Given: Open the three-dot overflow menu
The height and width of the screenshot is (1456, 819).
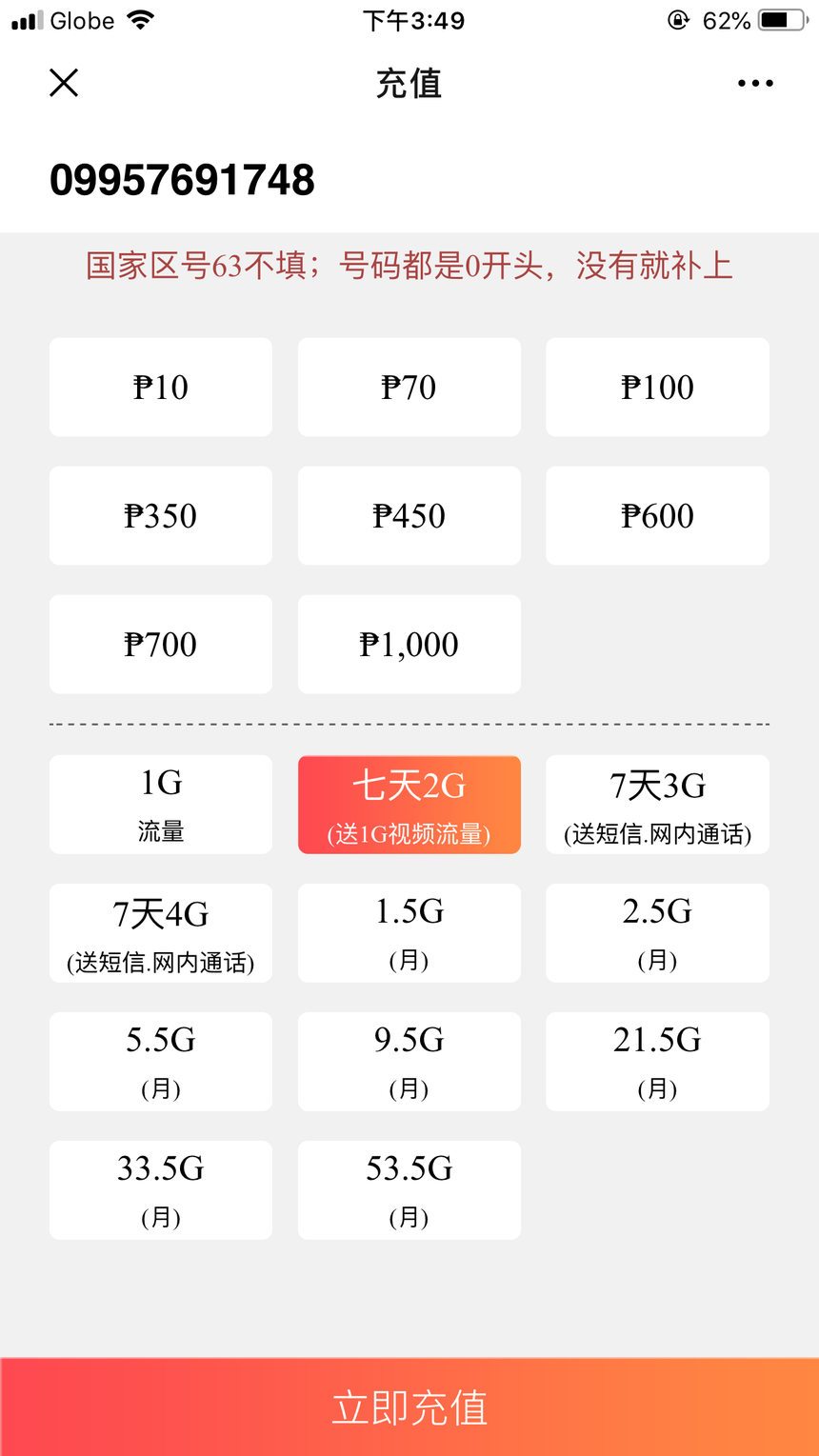Looking at the screenshot, I should [755, 84].
